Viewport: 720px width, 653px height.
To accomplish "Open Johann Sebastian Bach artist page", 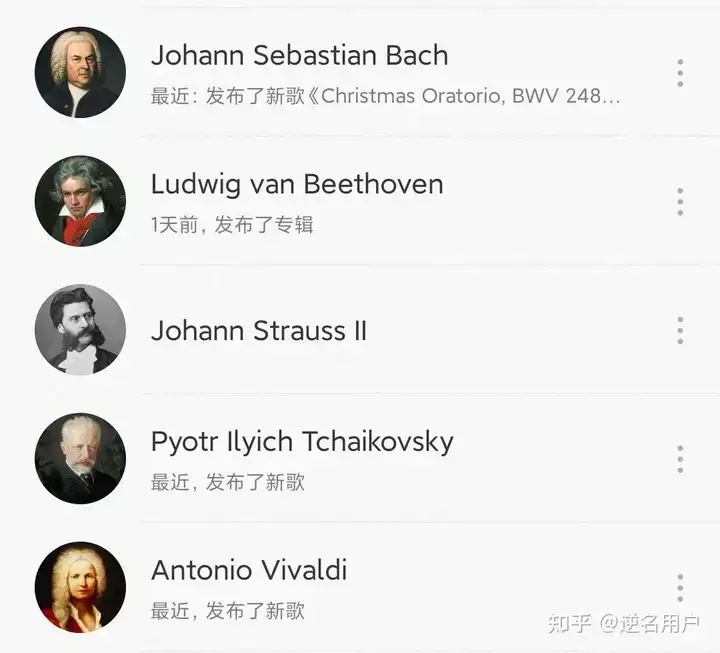I will coord(299,56).
